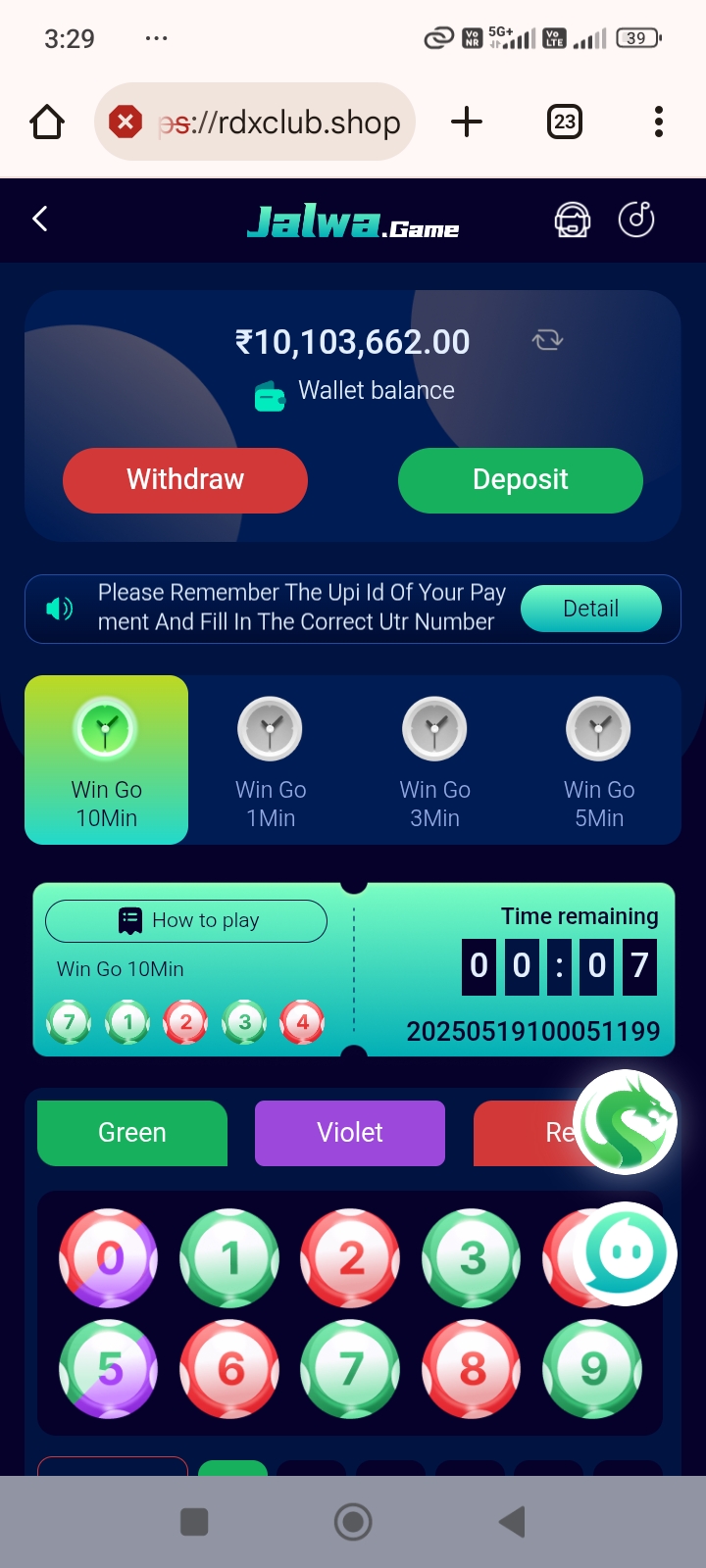This screenshot has width=706, height=1568.
Task: Refresh the wallet balance
Action: [x=547, y=340]
